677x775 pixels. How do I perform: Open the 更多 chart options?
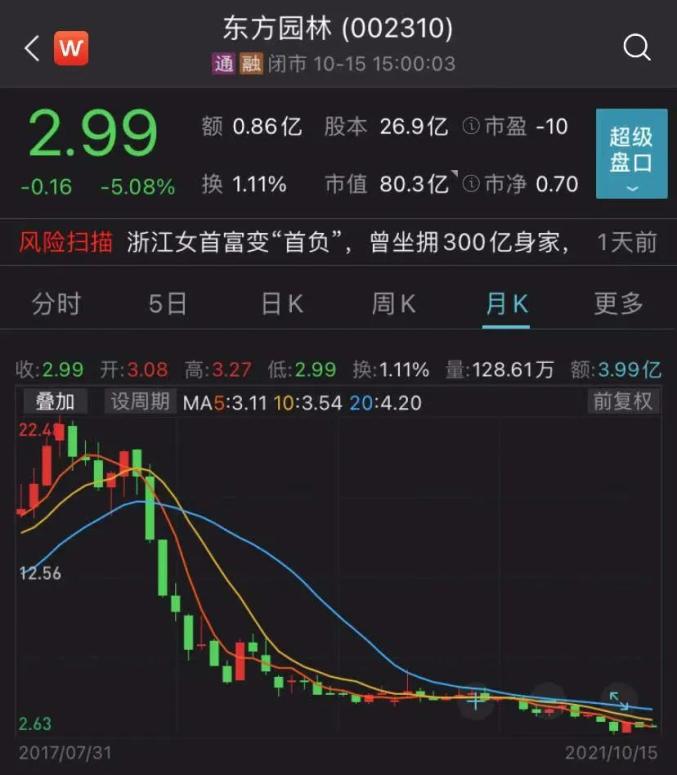[x=618, y=304]
